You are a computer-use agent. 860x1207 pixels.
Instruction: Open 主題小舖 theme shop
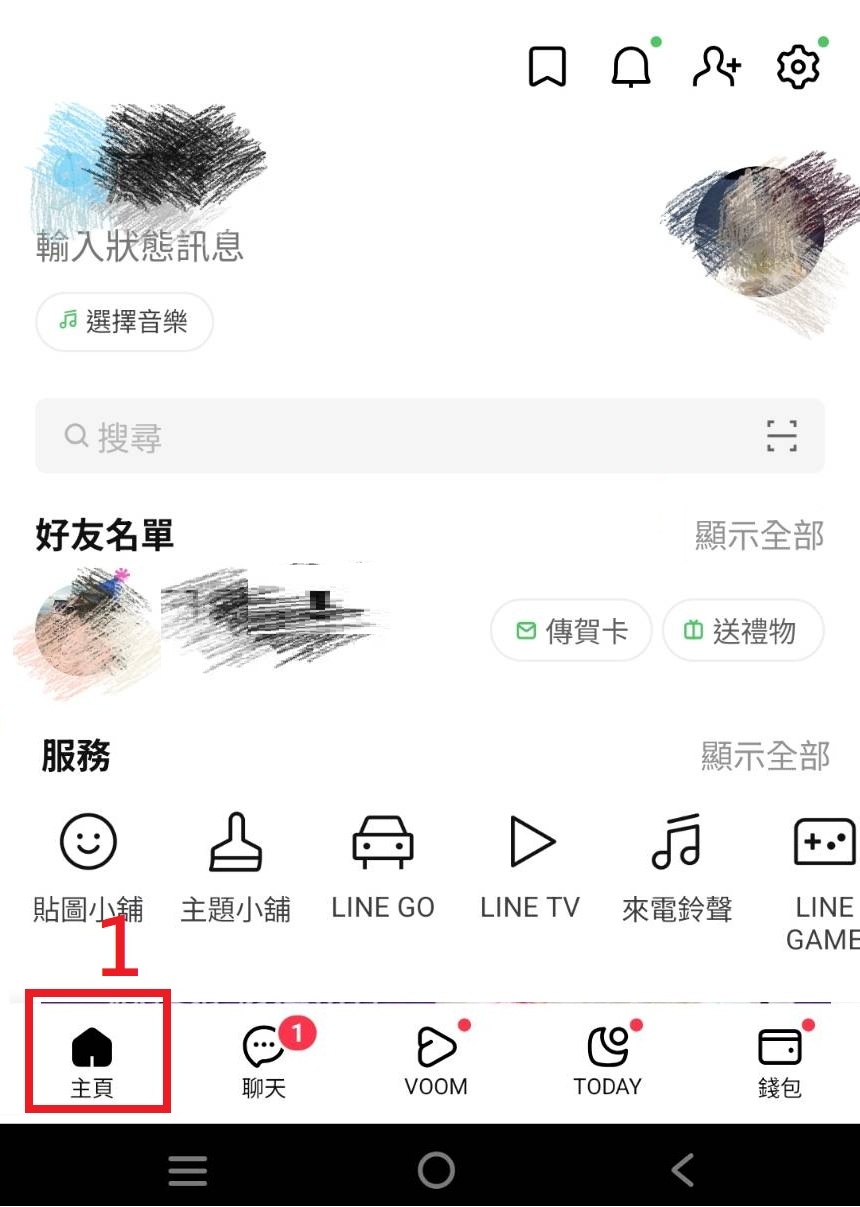[236, 866]
